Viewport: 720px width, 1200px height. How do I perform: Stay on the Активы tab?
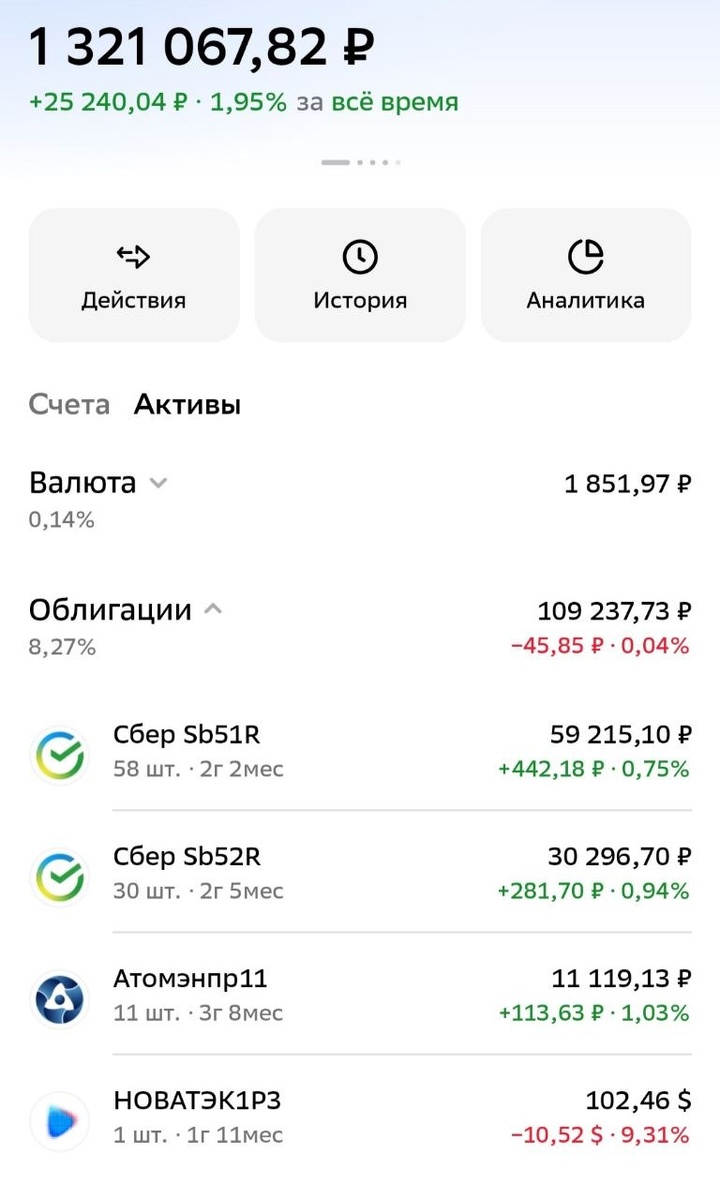pyautogui.click(x=186, y=404)
